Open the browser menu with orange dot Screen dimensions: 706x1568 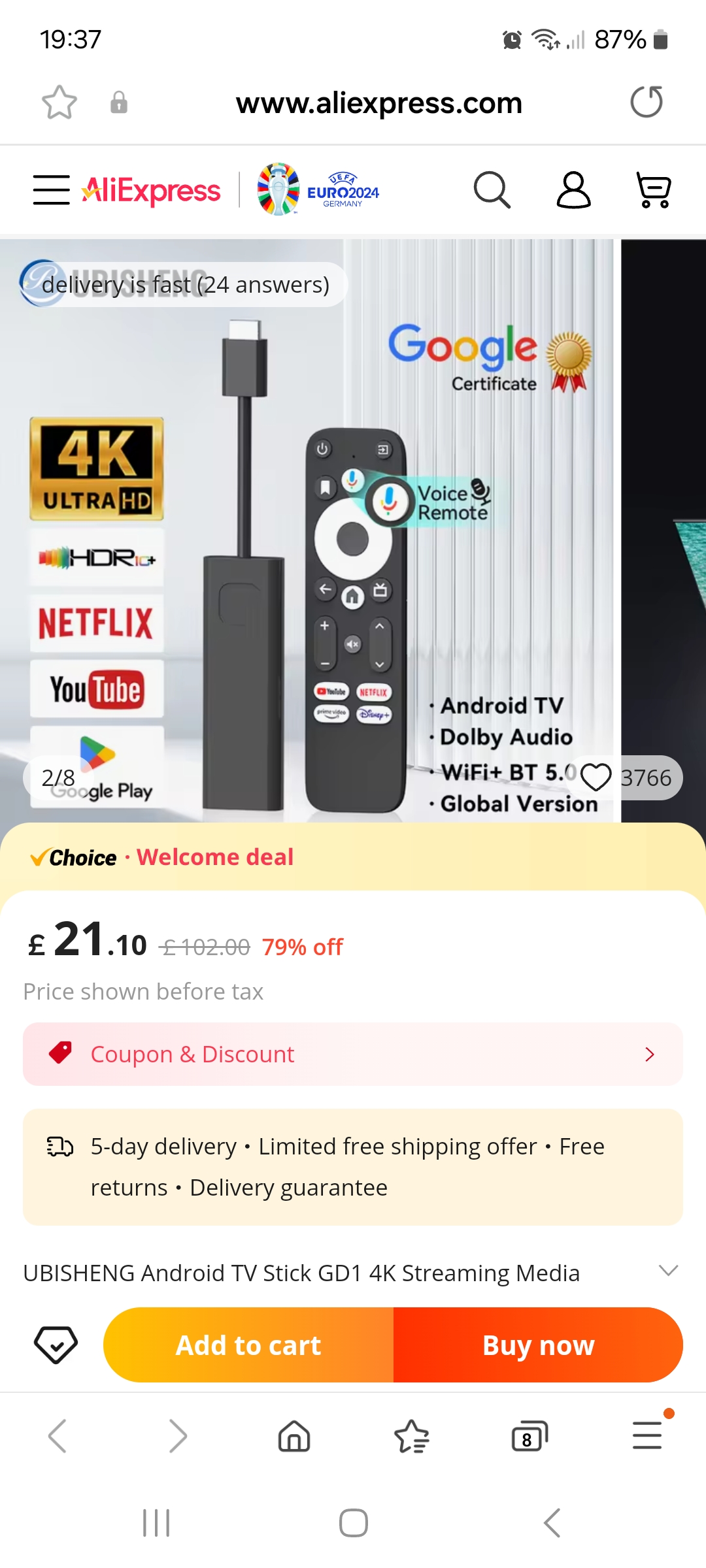coord(648,1435)
